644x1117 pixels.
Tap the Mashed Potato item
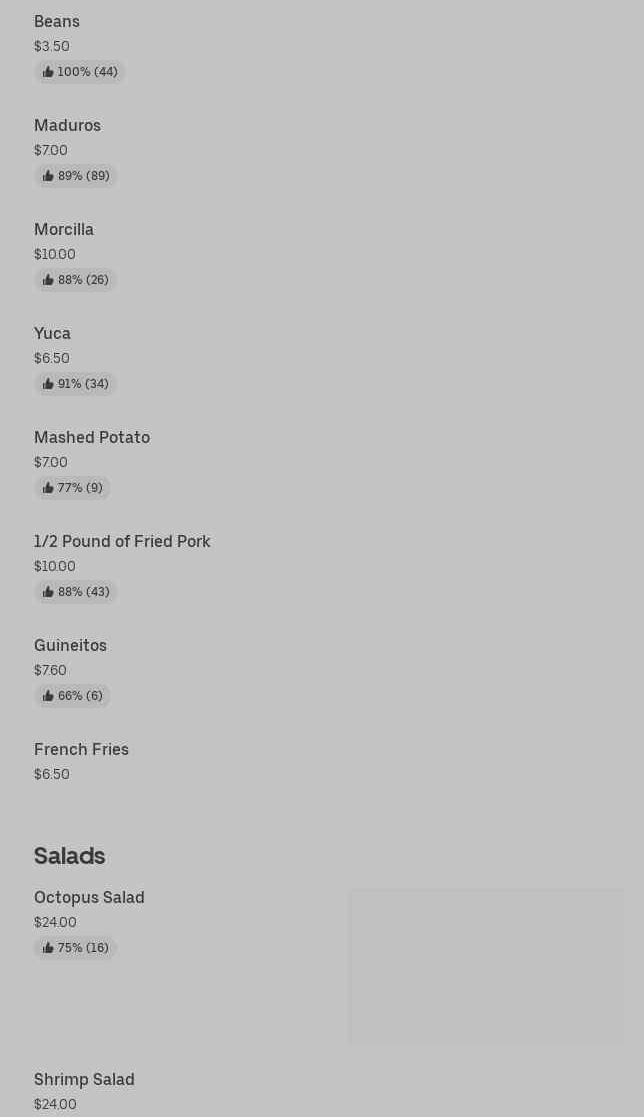point(92,438)
